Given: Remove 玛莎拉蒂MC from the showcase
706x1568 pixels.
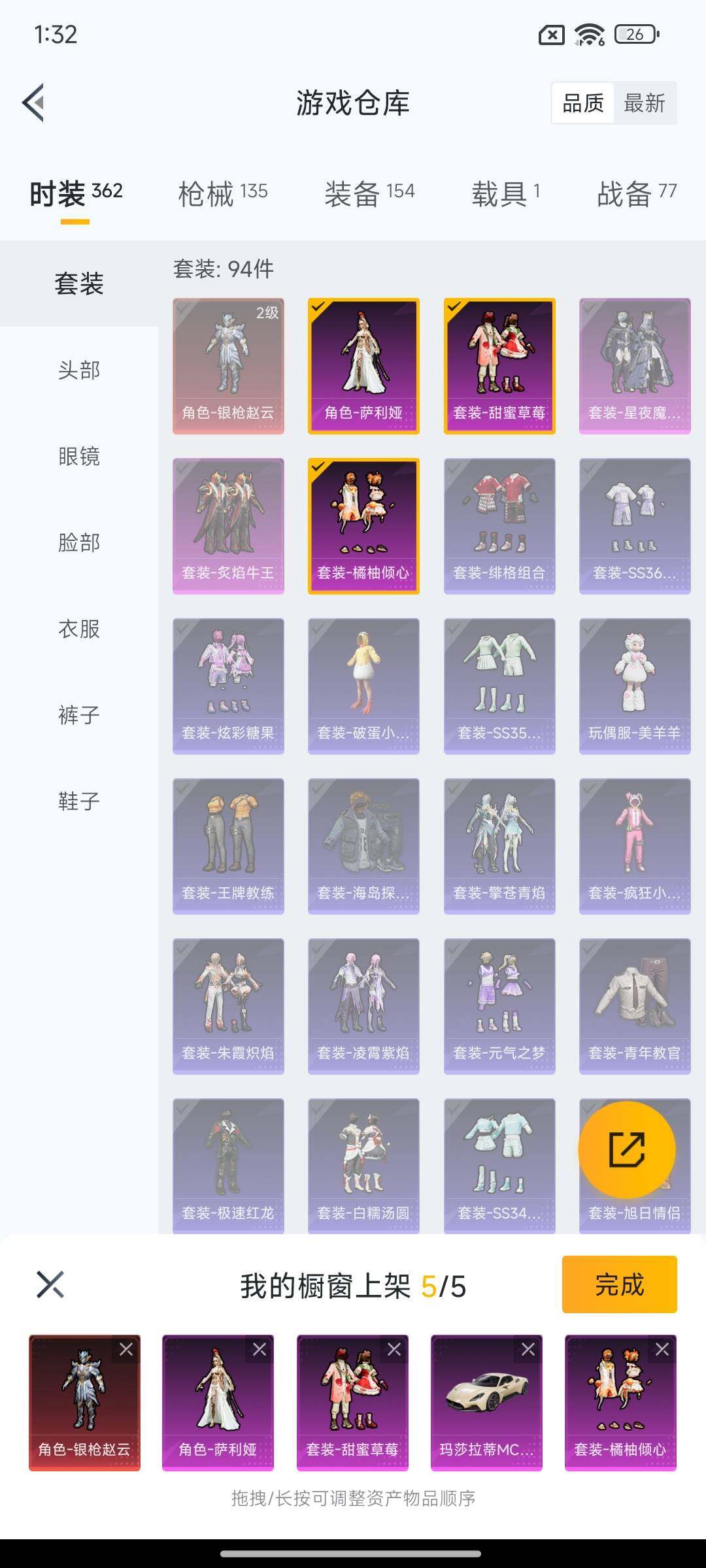Looking at the screenshot, I should point(528,1349).
